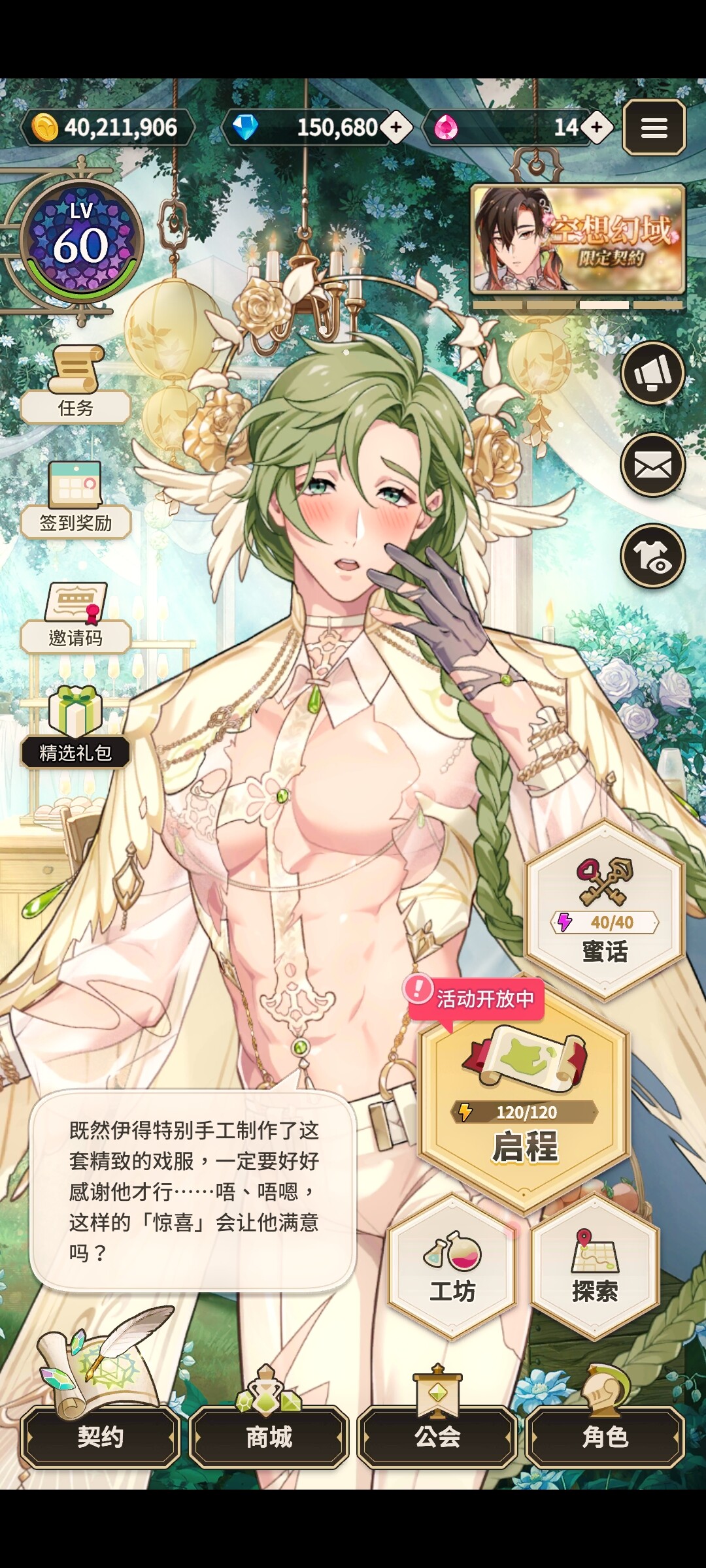Open the 空想幻域 limited contract banner
Viewport: 706px width, 1568px height.
pos(577,240)
